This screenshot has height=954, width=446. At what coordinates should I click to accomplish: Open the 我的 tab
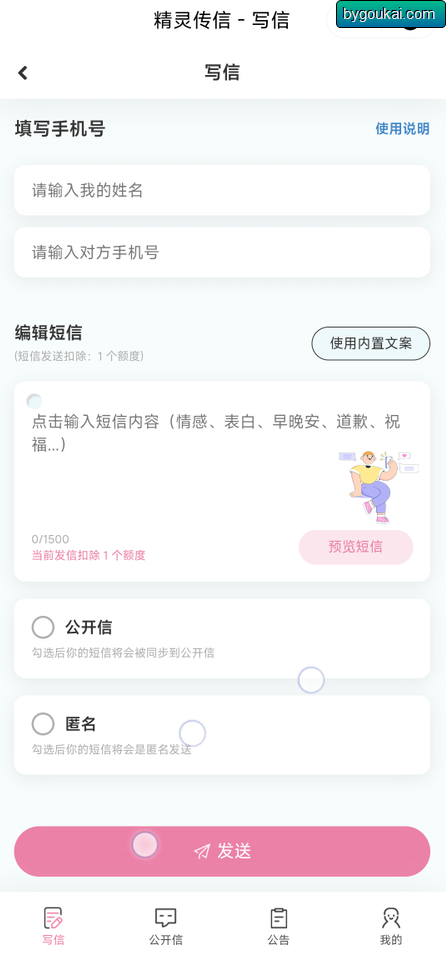pos(391,926)
